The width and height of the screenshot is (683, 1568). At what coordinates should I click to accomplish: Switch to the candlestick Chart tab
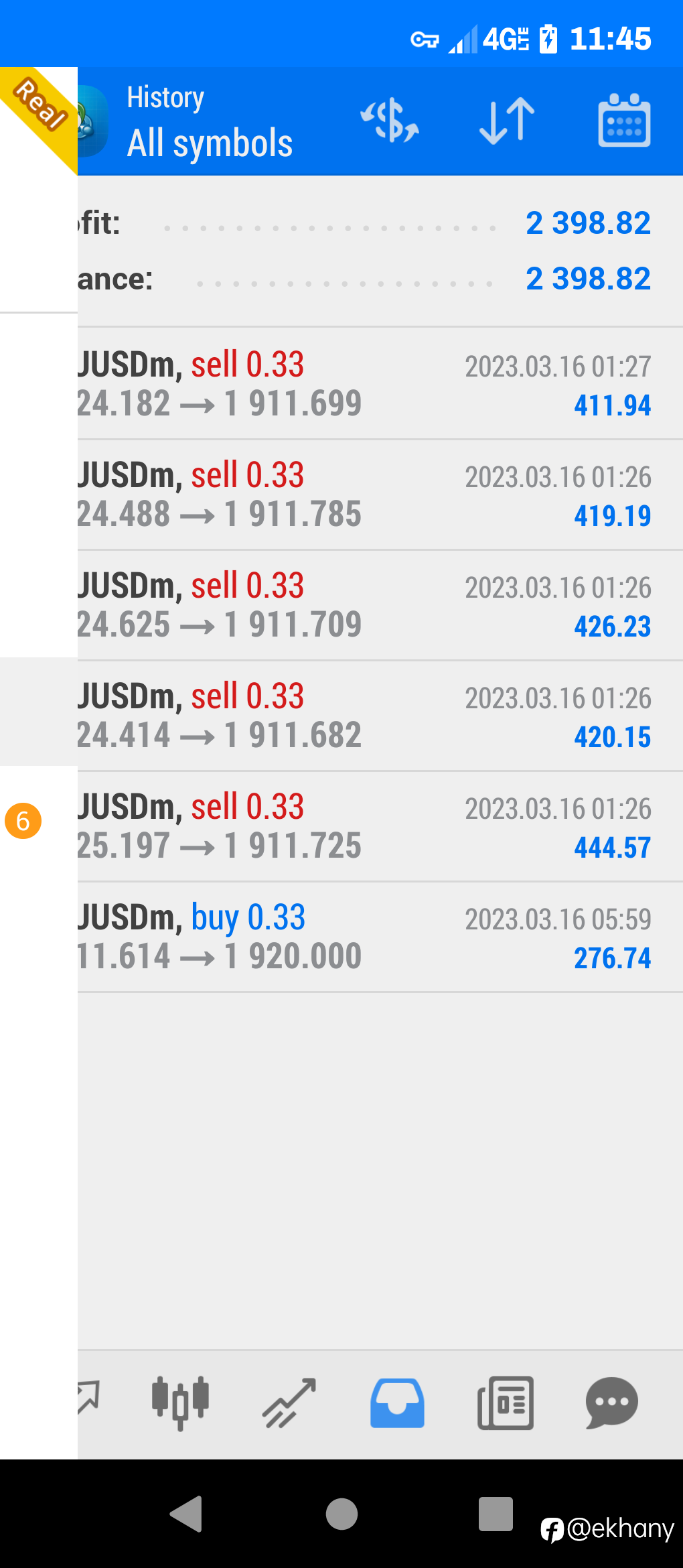[x=181, y=1402]
